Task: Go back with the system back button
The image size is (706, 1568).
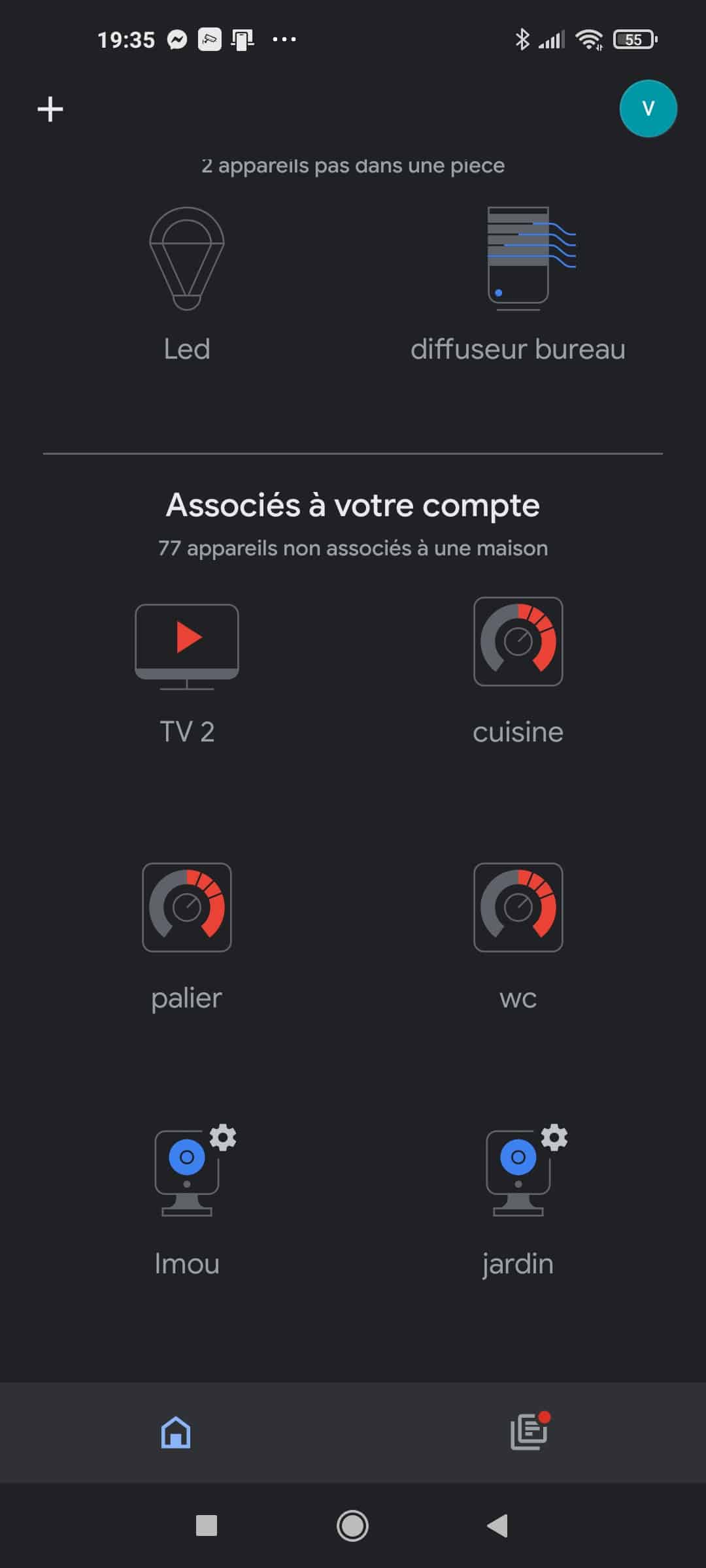Action: [x=497, y=1526]
